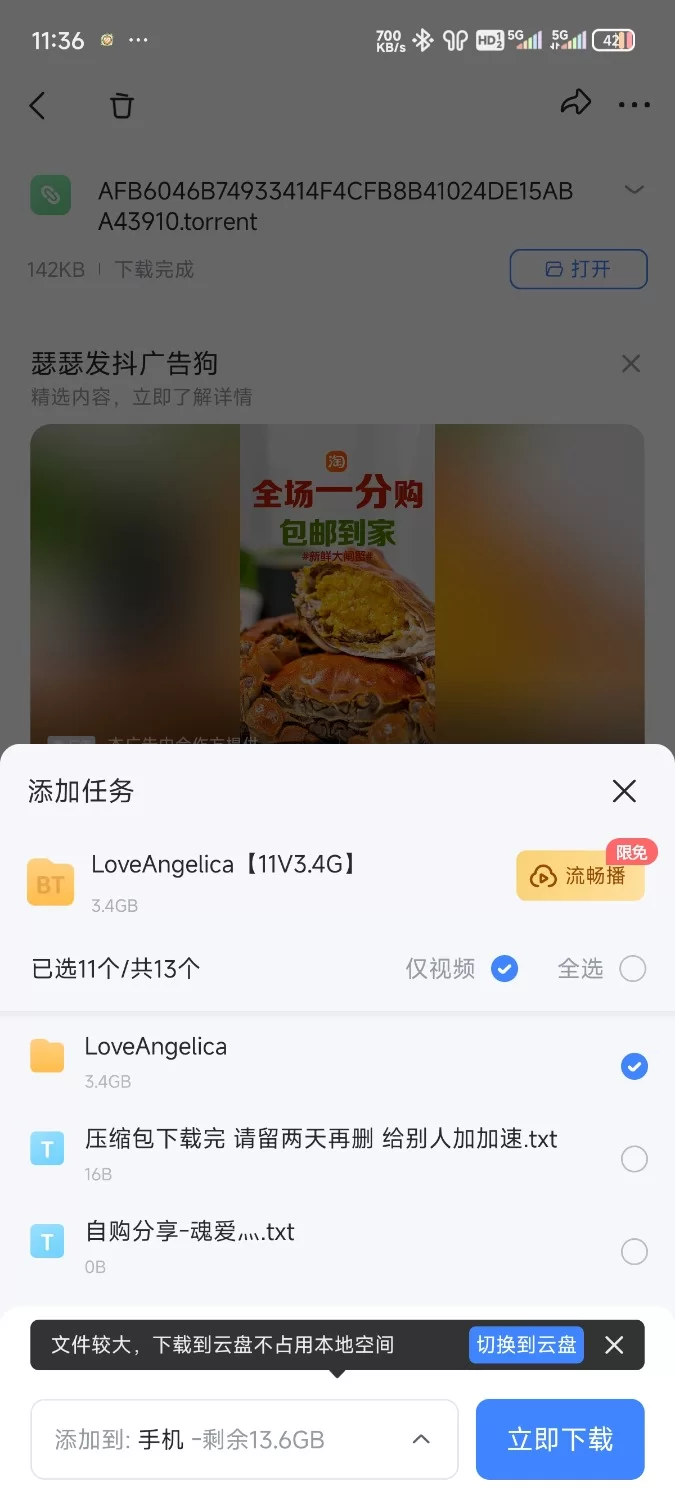Dismiss the cloud storage tip
Screen dimensions: 675x1500
(x=614, y=1345)
